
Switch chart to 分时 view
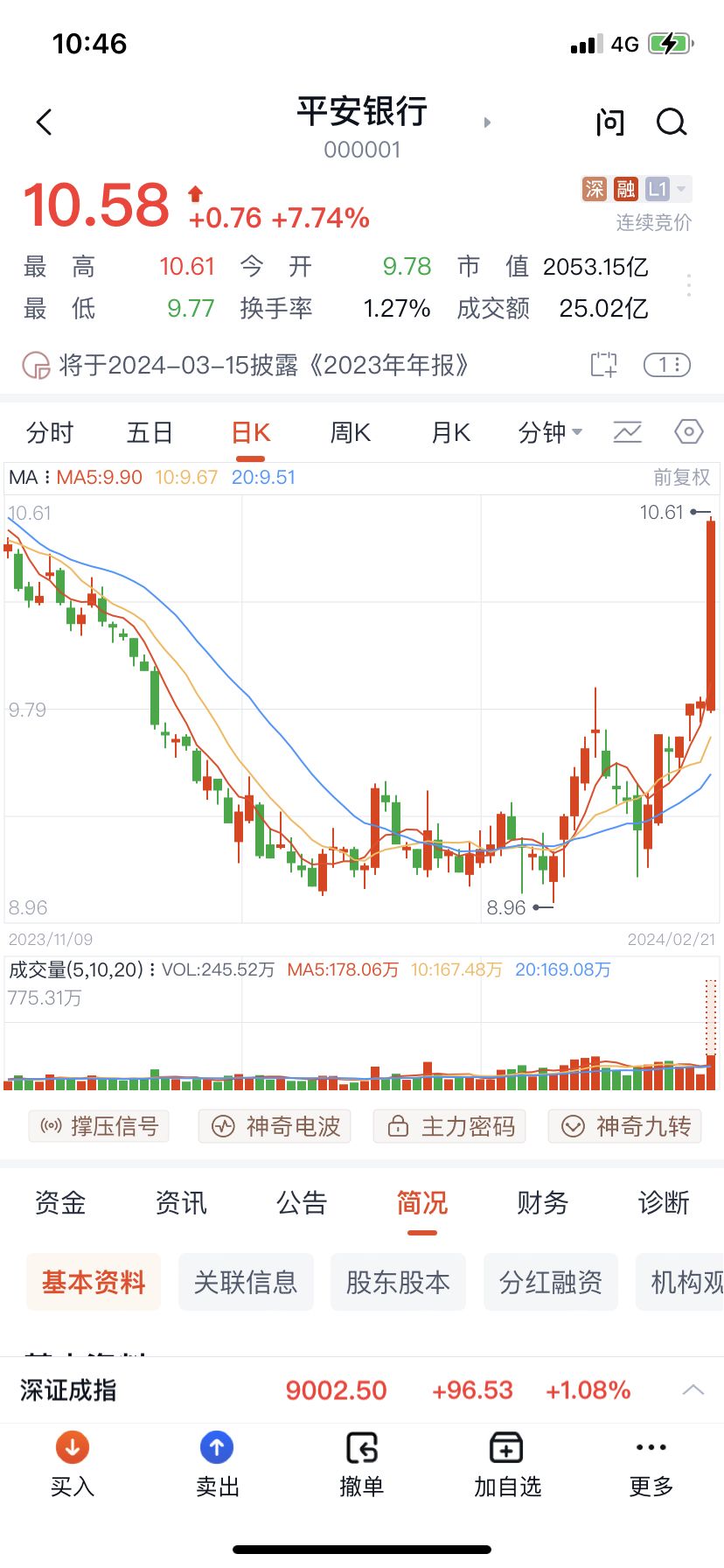click(50, 433)
